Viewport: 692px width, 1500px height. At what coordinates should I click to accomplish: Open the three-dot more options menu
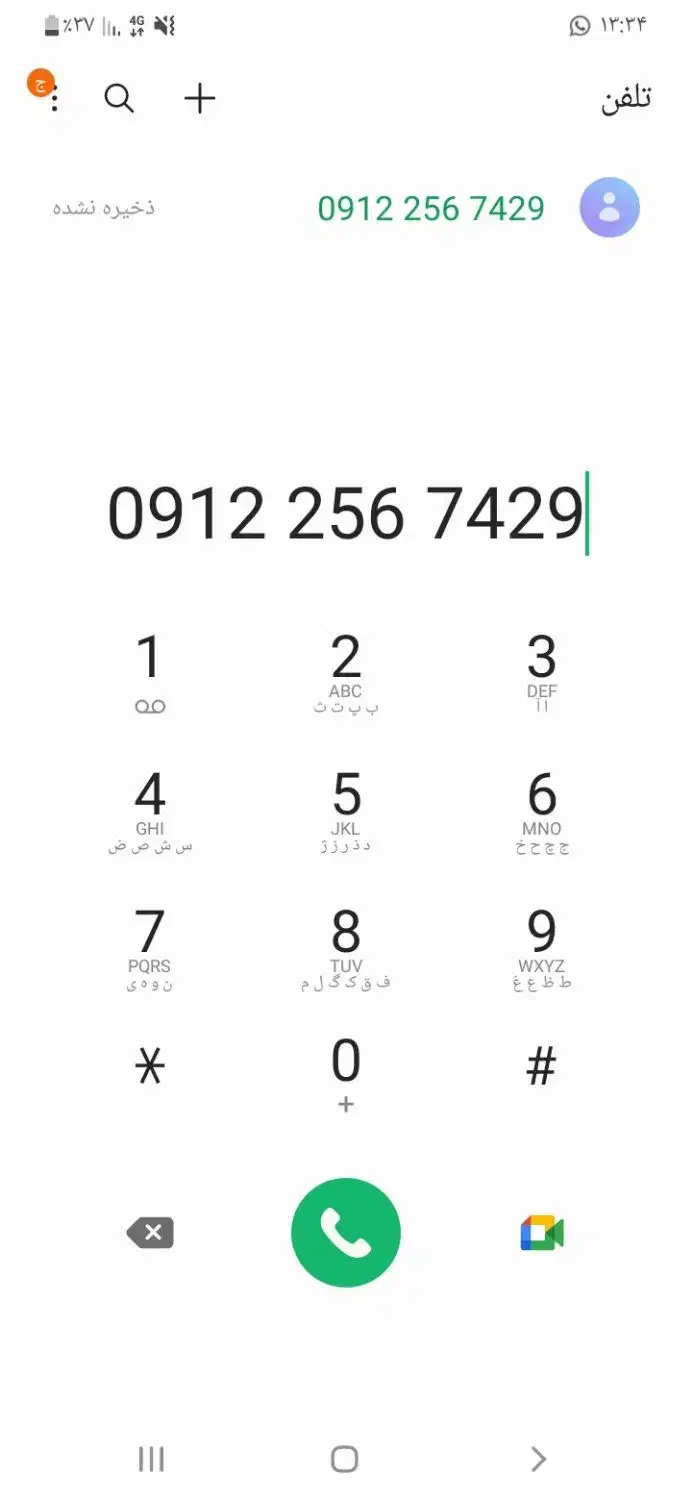(x=55, y=98)
